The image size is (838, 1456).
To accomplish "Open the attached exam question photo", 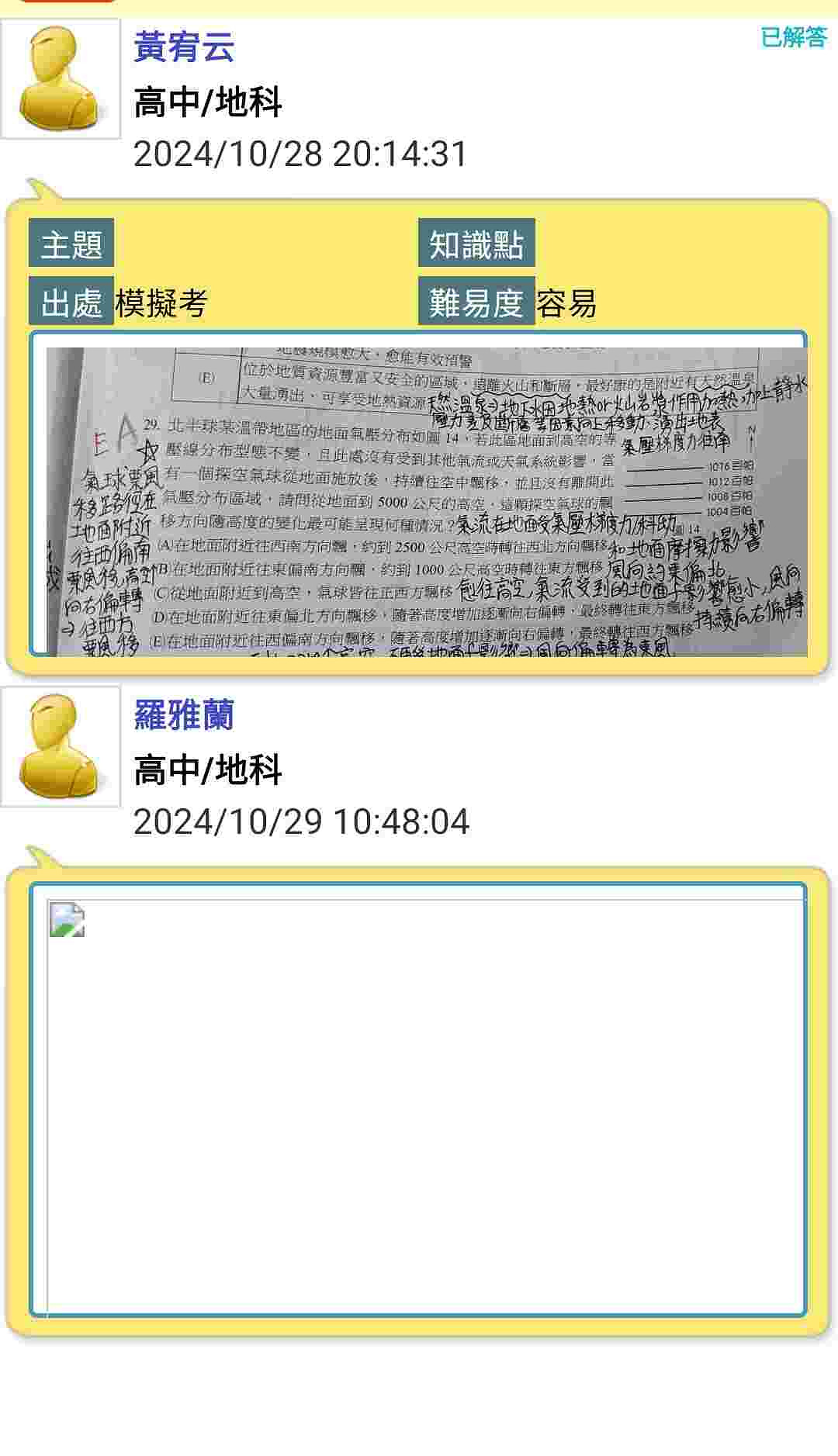I will 427,501.
